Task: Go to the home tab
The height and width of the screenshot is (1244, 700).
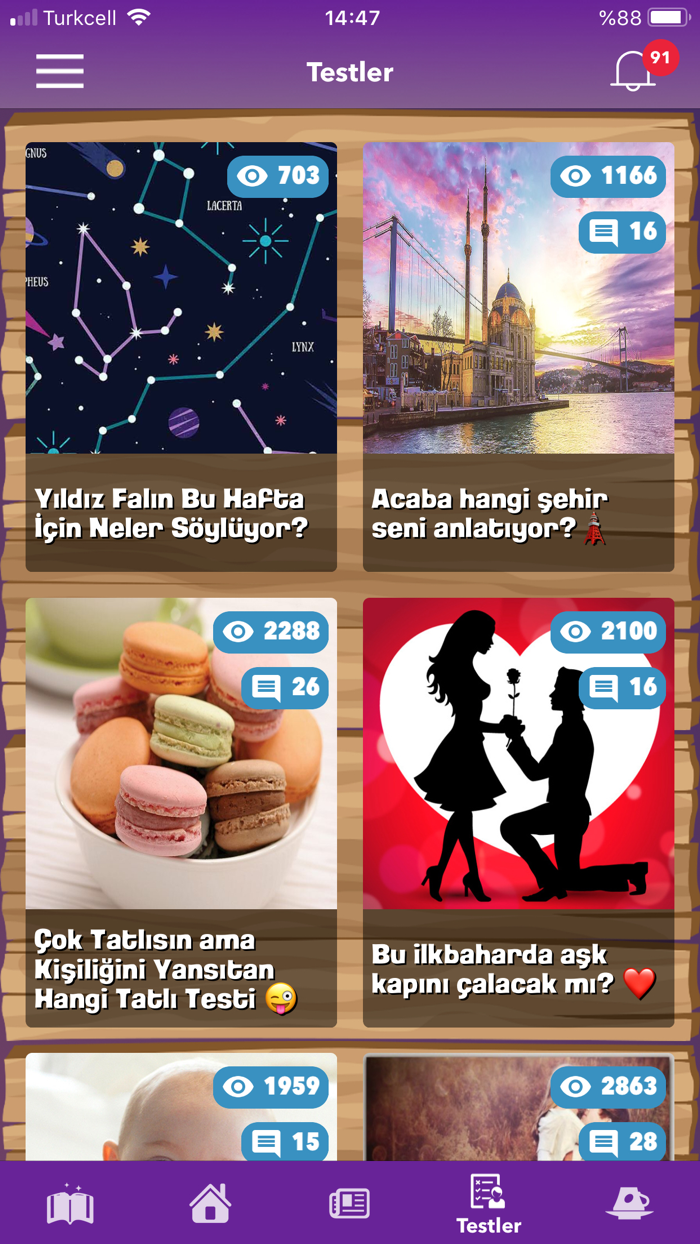Action: [x=210, y=1203]
